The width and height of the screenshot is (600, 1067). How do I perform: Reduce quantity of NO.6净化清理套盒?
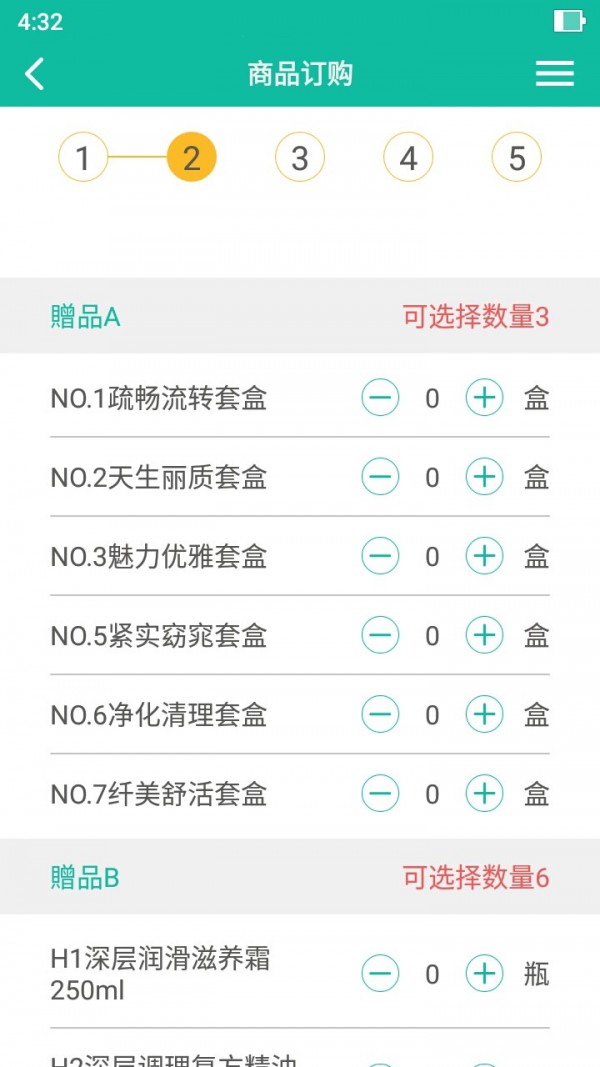tap(380, 714)
